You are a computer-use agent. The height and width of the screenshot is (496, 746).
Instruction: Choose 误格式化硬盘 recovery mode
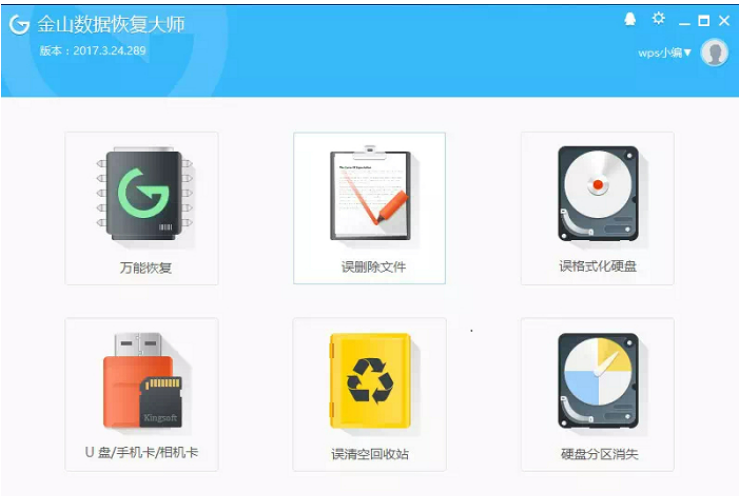click(x=597, y=208)
